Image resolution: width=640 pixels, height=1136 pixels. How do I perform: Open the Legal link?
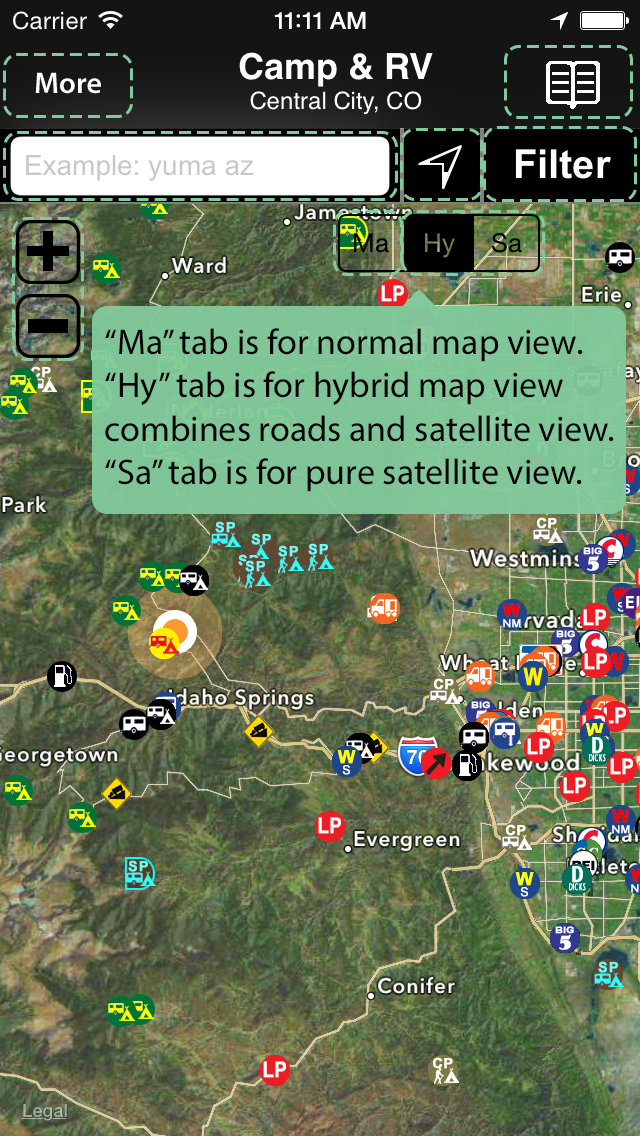point(45,1111)
